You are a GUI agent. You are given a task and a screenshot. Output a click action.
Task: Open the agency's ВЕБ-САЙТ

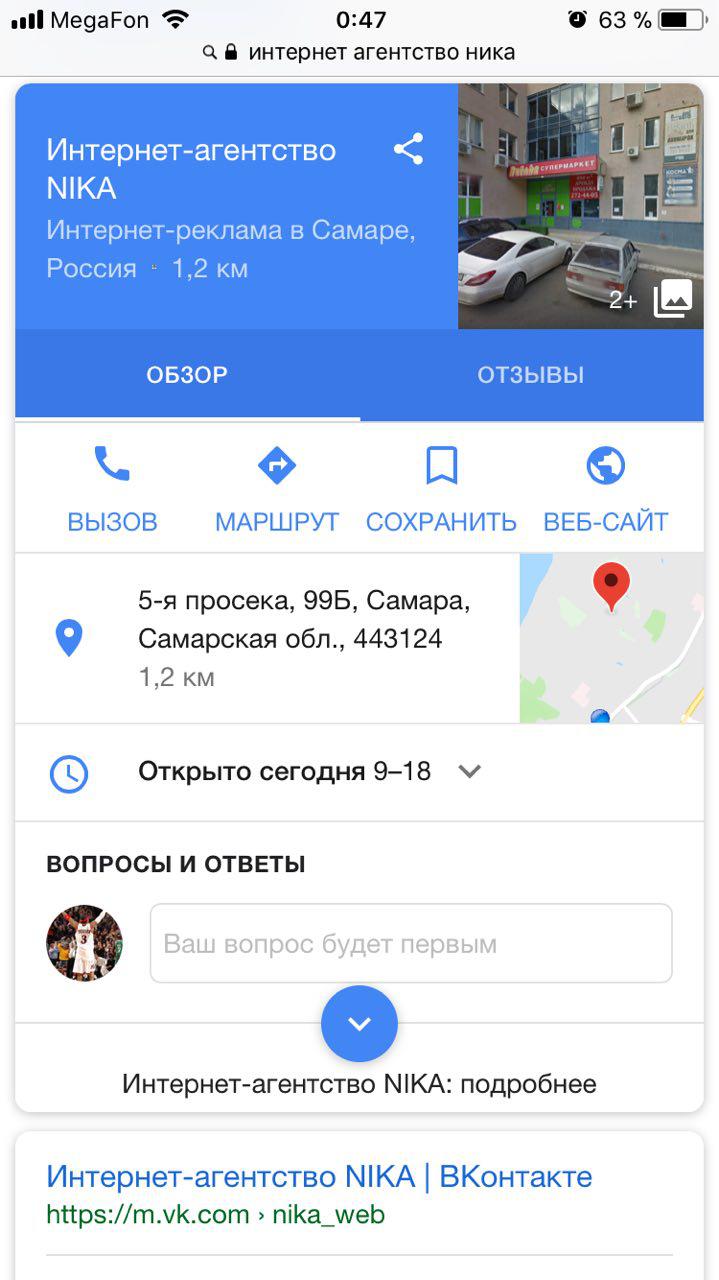tap(606, 490)
